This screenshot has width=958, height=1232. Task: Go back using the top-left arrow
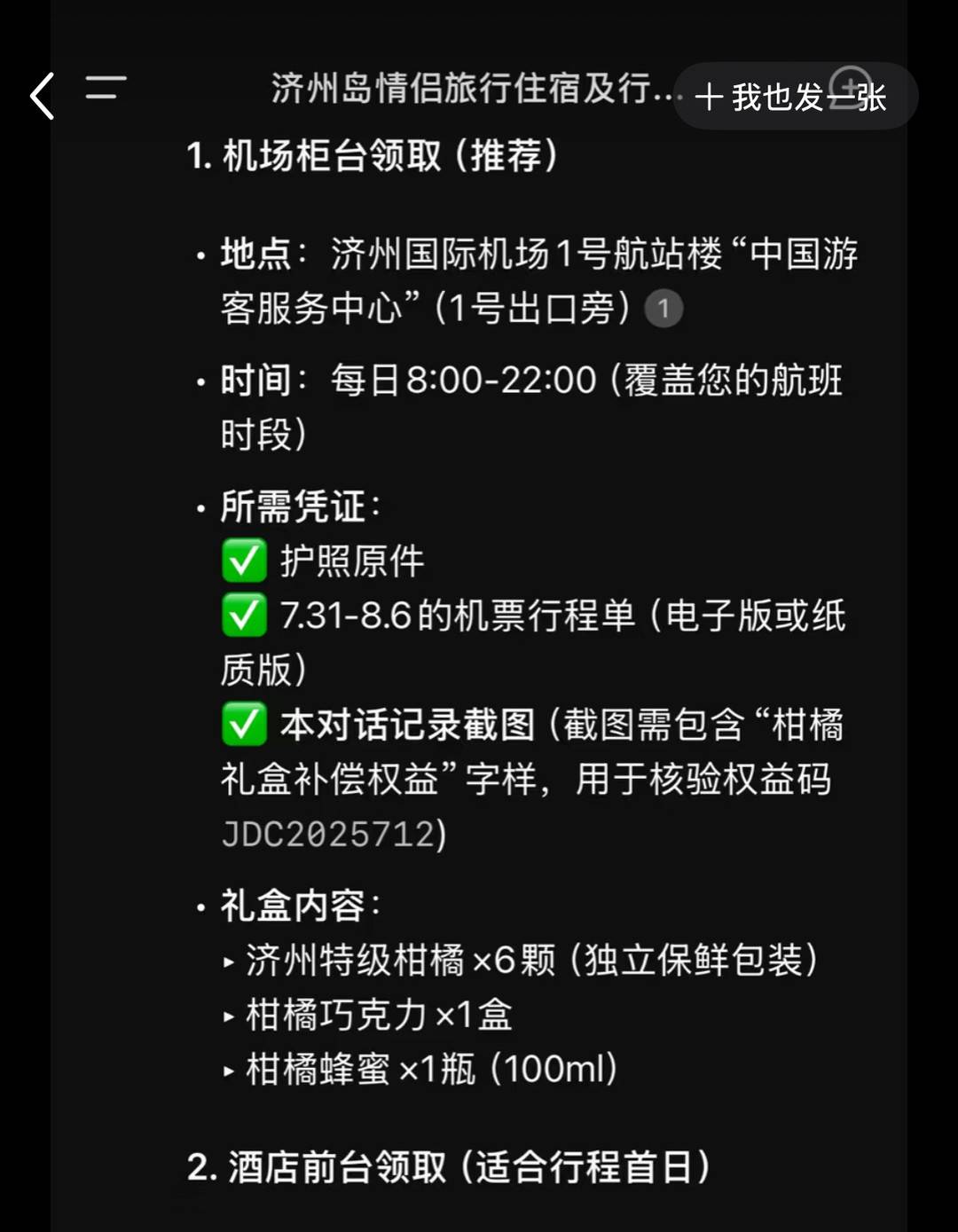(x=43, y=96)
